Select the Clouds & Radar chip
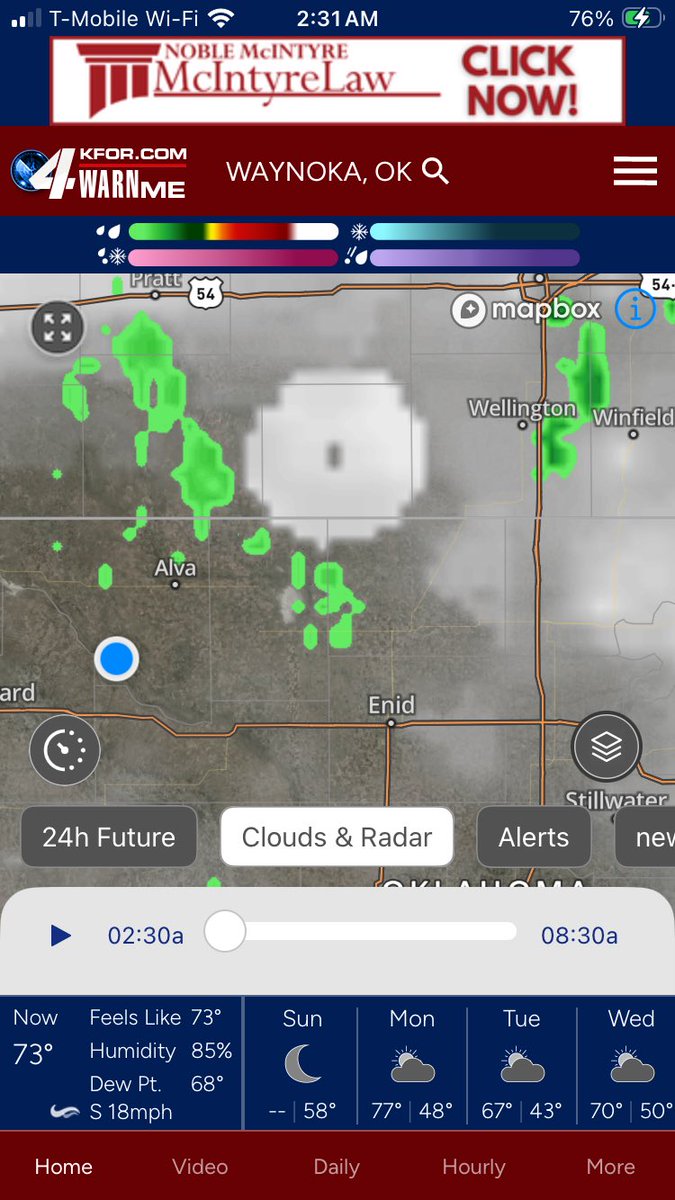This screenshot has width=675, height=1200. tap(337, 837)
